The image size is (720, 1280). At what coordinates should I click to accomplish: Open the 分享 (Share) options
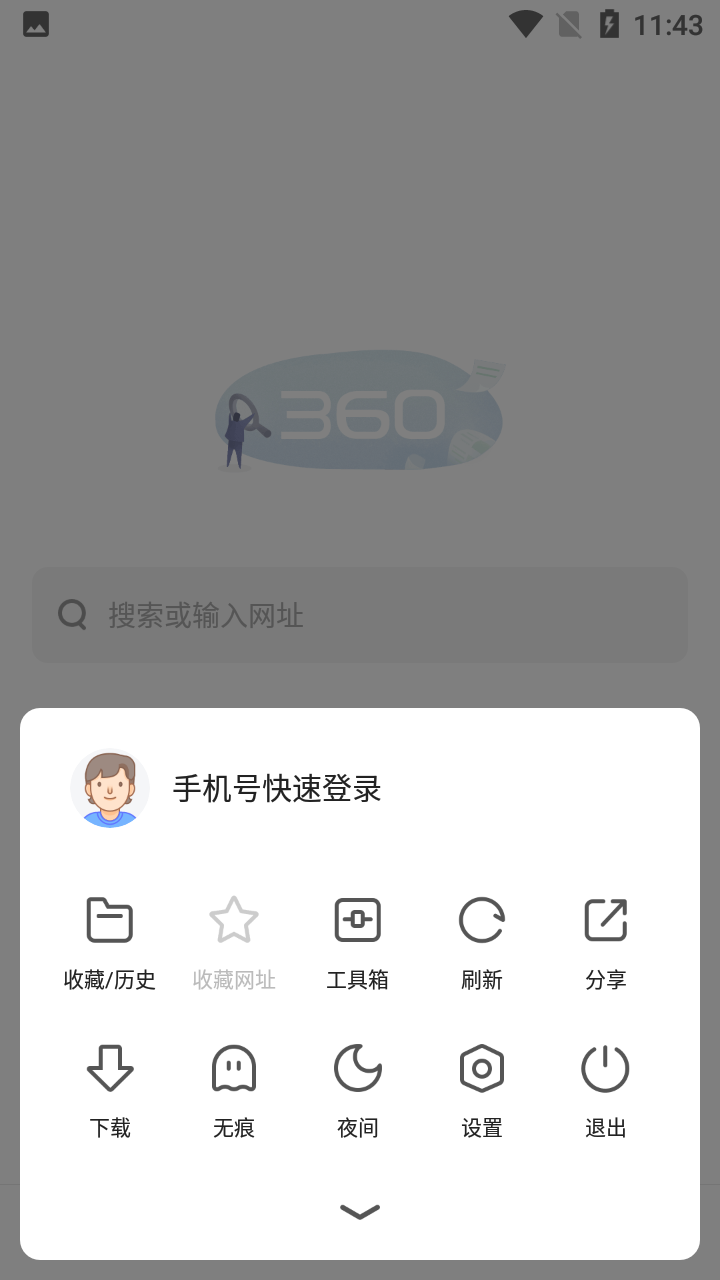click(x=606, y=940)
